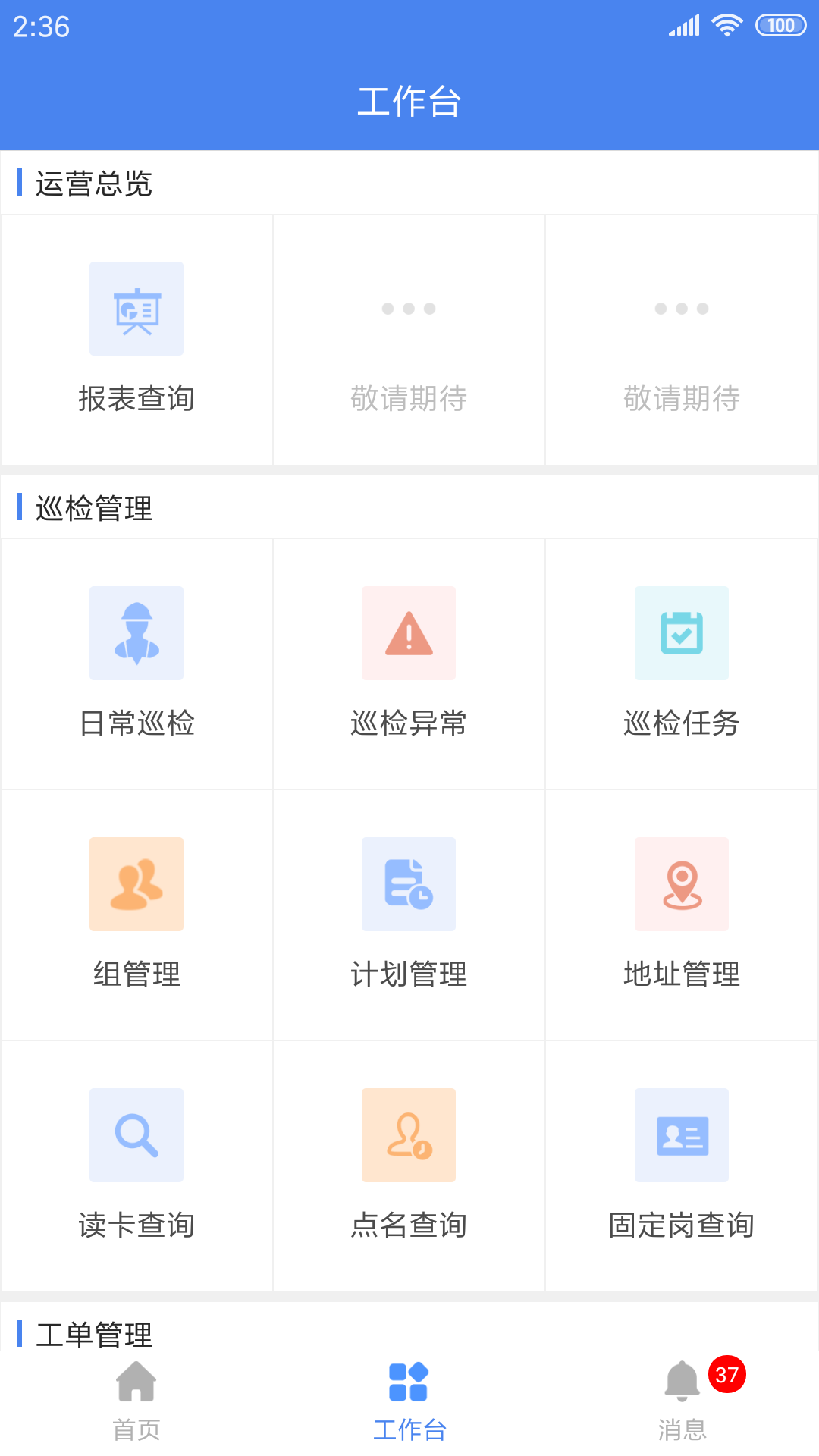
Task: Tap the 工作台 workbench tab
Action: 409,1403
